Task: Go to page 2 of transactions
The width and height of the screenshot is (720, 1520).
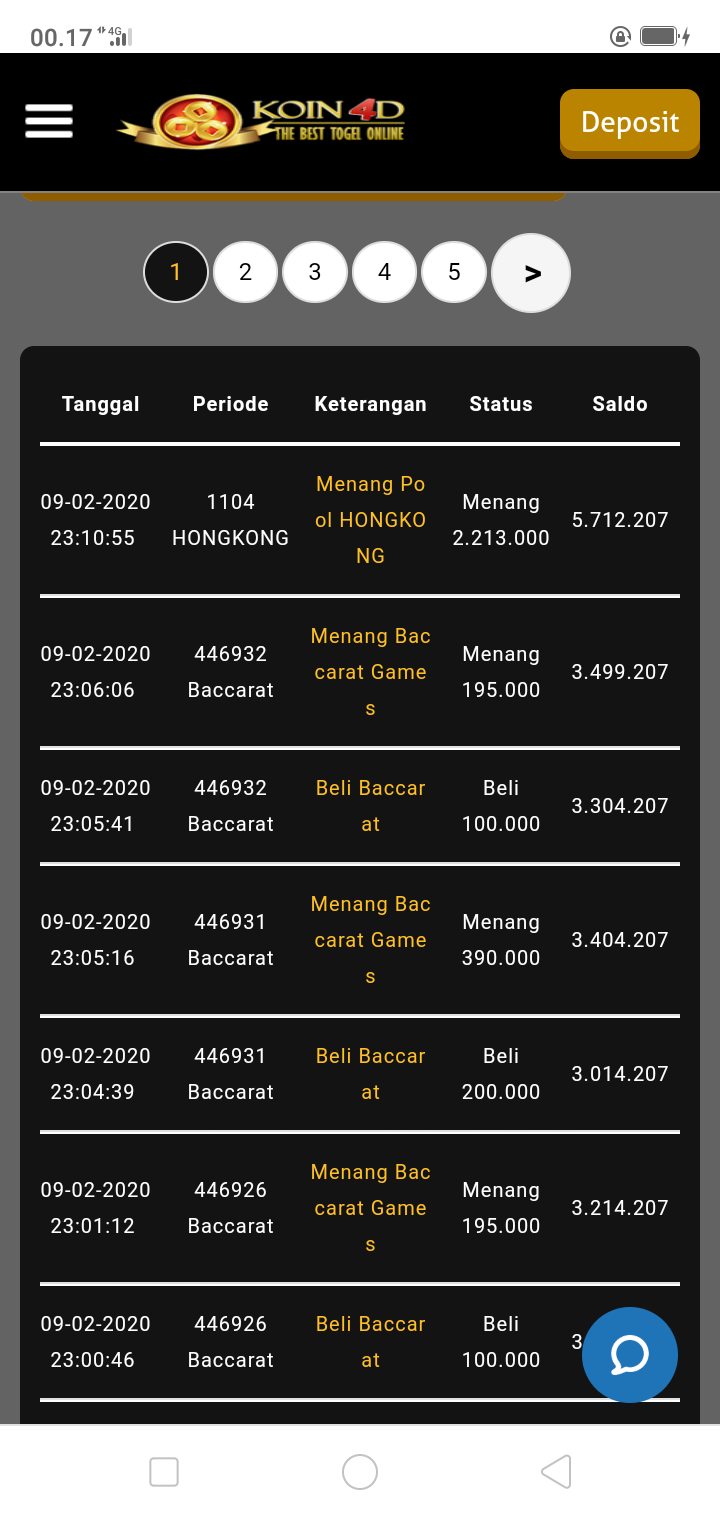Action: point(245,272)
